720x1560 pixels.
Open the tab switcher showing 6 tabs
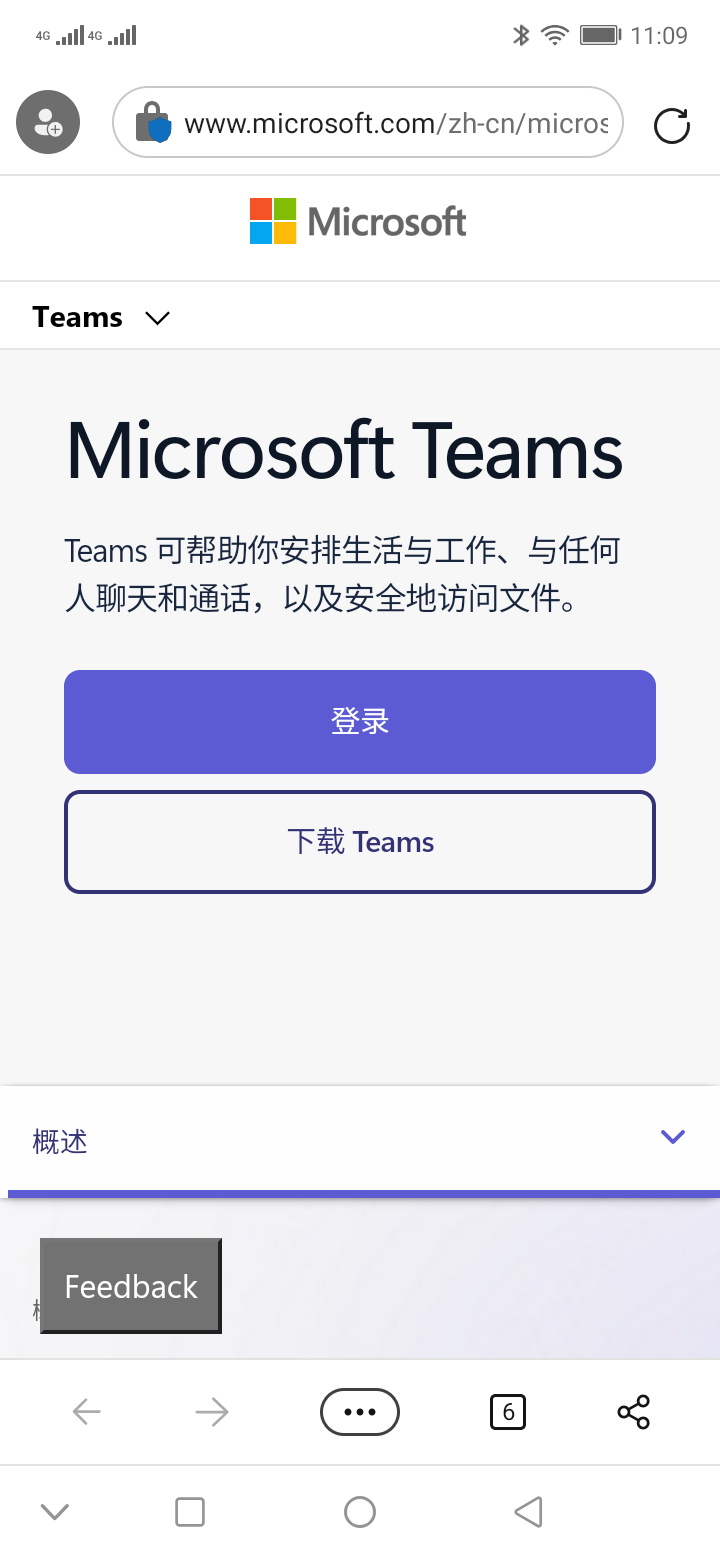pyautogui.click(x=508, y=1412)
